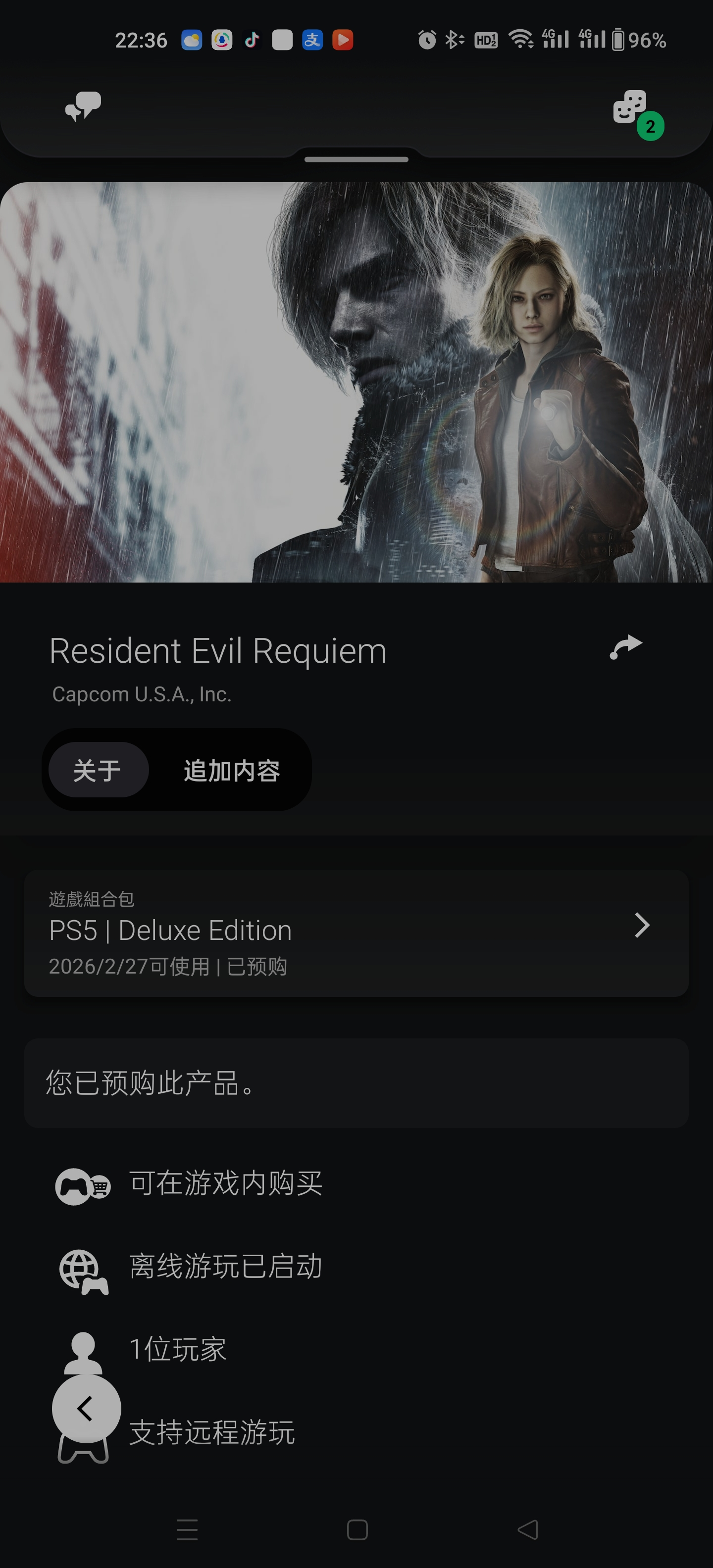Viewport: 713px width, 1568px height.
Task: Select the 关于 tab
Action: point(98,770)
